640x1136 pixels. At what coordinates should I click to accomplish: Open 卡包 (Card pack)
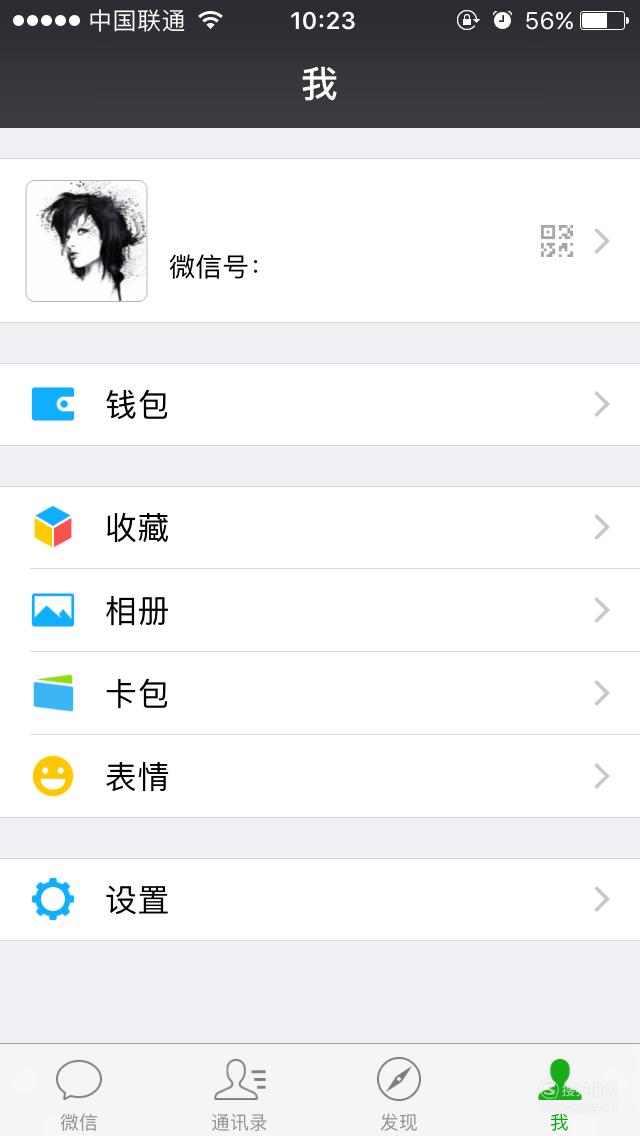[320, 693]
